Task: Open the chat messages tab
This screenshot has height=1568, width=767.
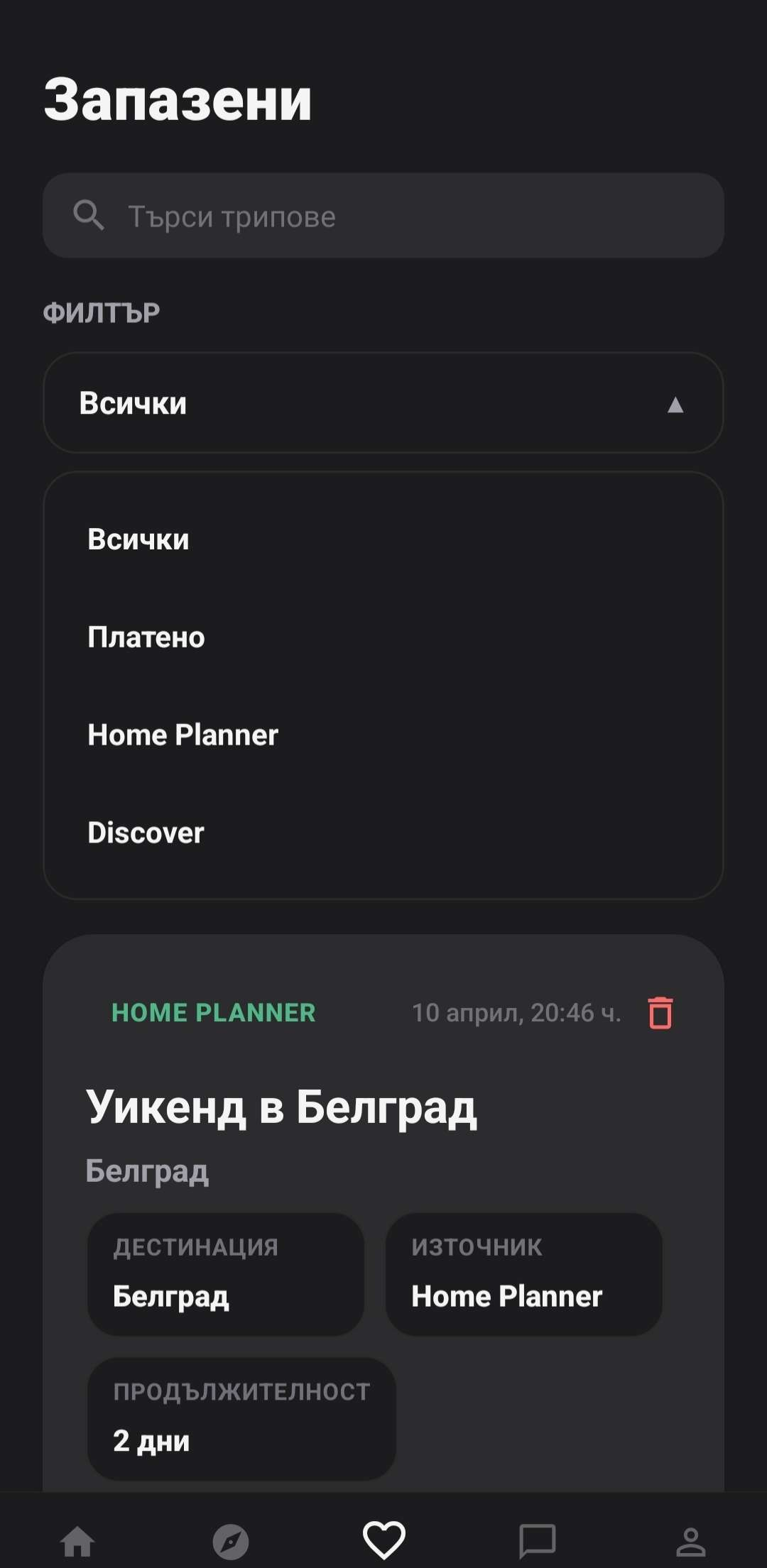Action: coord(537,1542)
